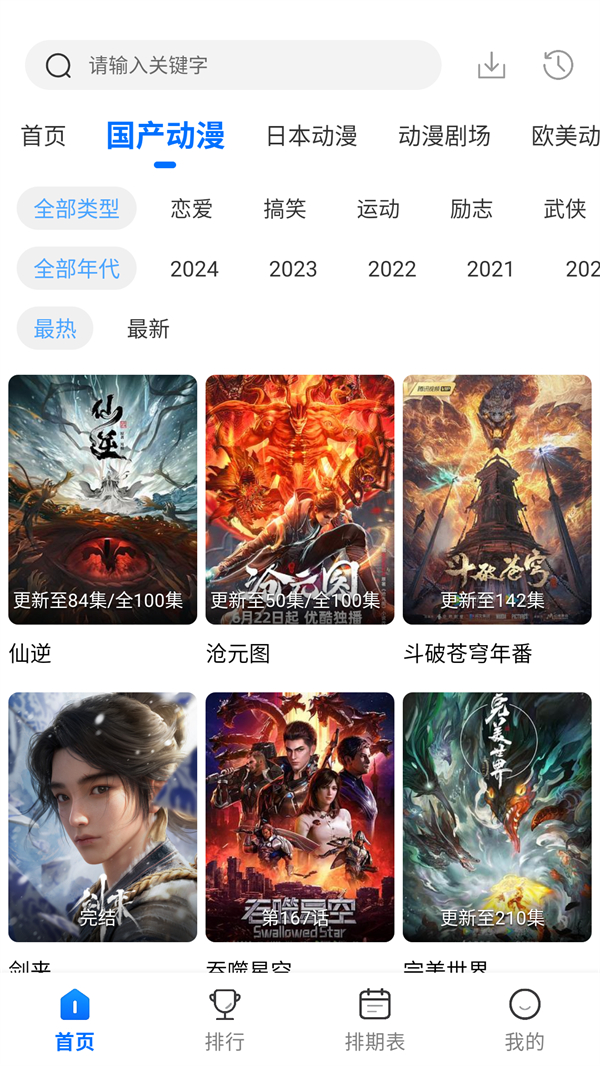
Task: View 斗破苍穹年番 details
Action: coord(497,499)
